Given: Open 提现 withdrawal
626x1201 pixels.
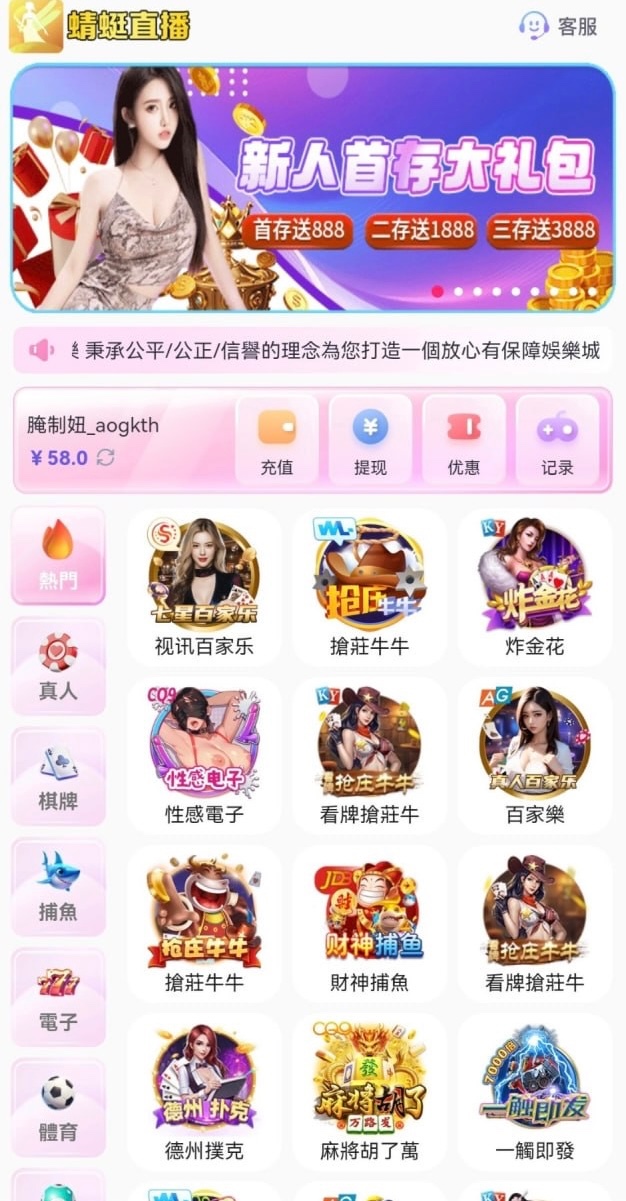Looking at the screenshot, I should [370, 440].
